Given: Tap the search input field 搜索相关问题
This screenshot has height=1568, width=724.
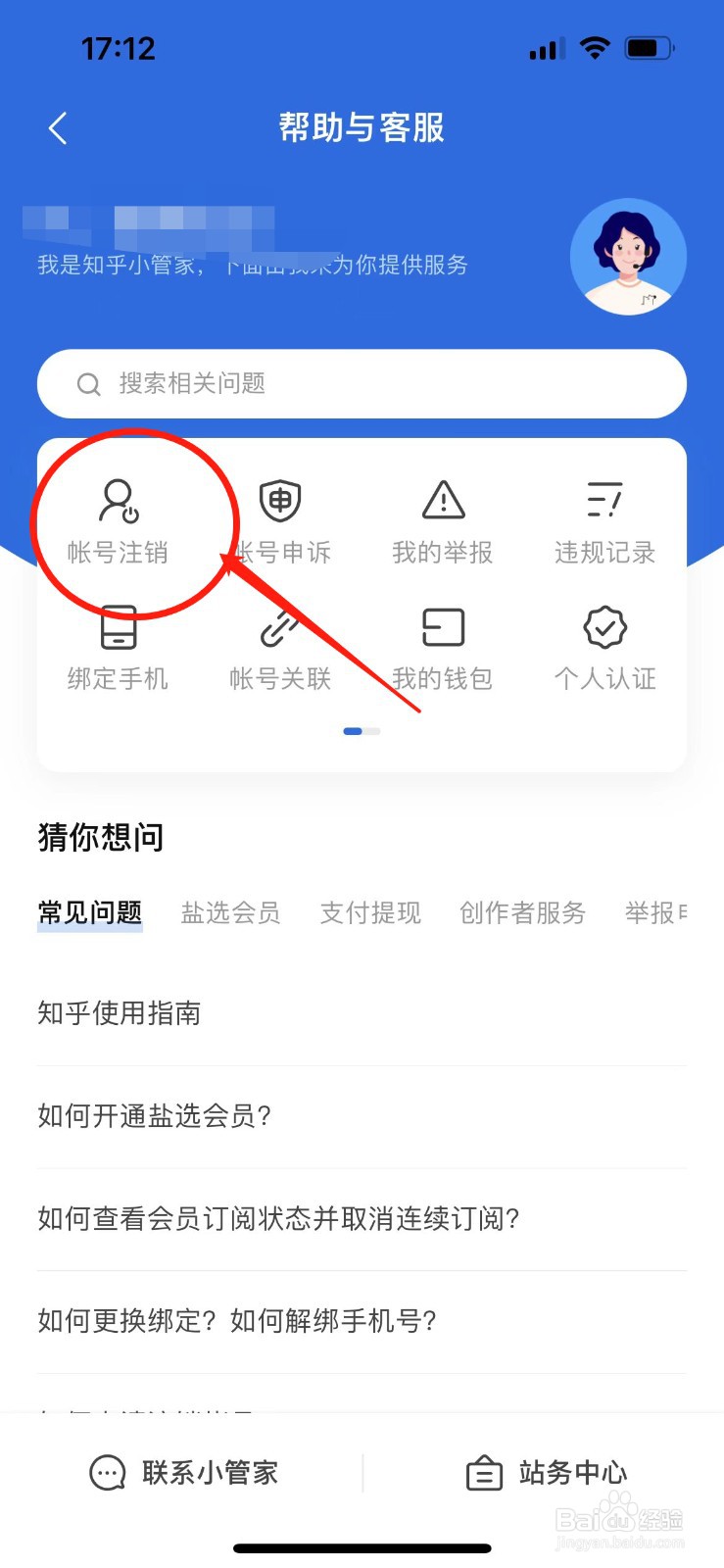Looking at the screenshot, I should coord(362,384).
